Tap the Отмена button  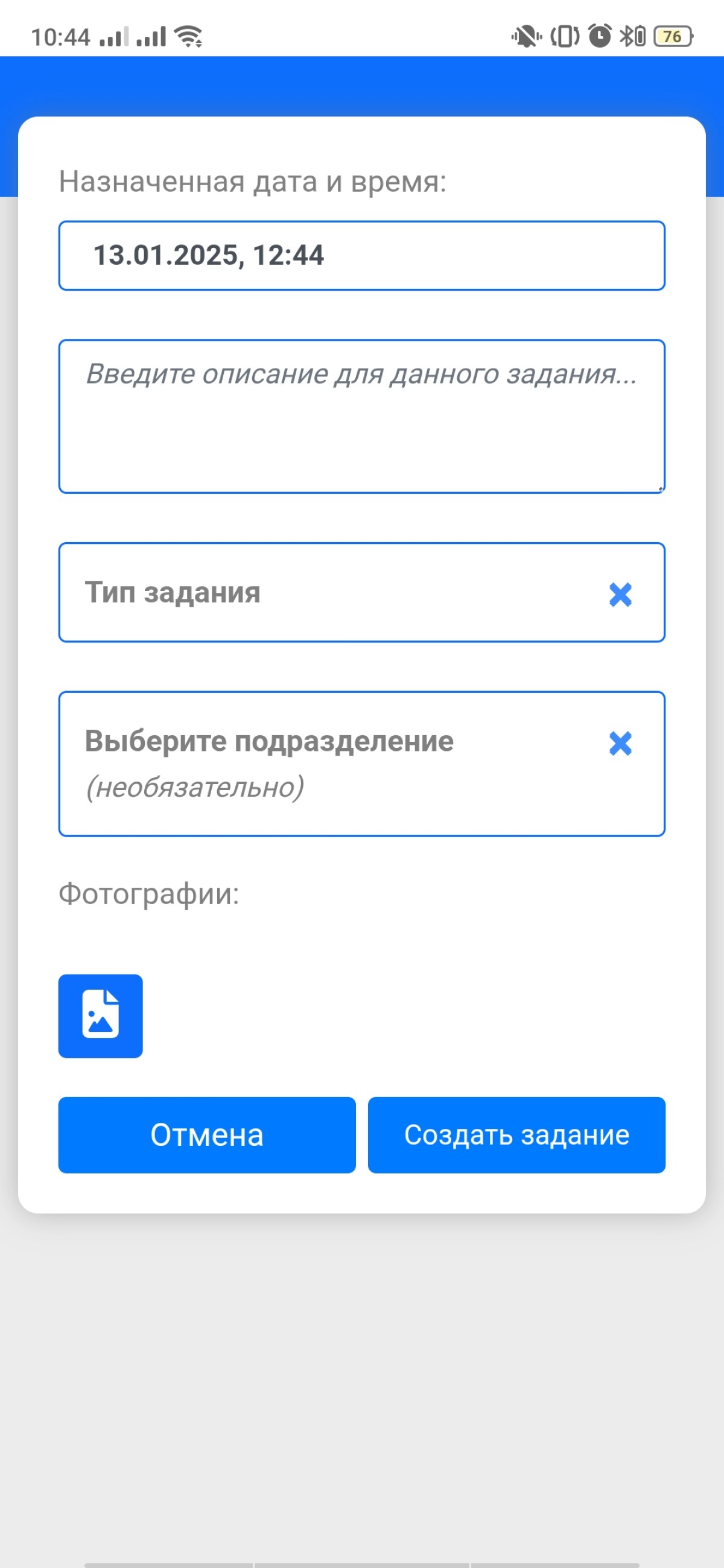coord(207,1134)
